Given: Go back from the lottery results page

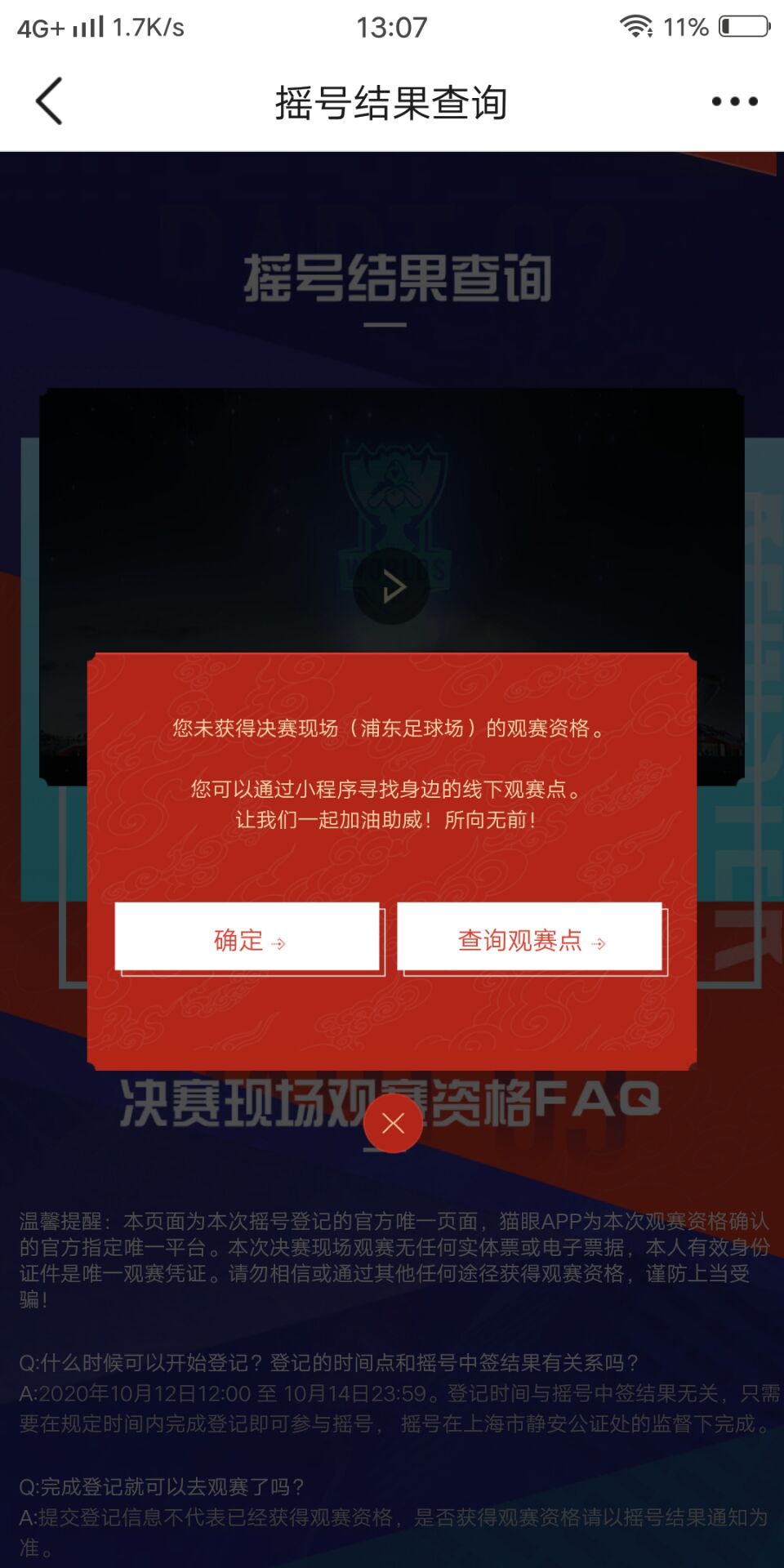Looking at the screenshot, I should pos(49,102).
